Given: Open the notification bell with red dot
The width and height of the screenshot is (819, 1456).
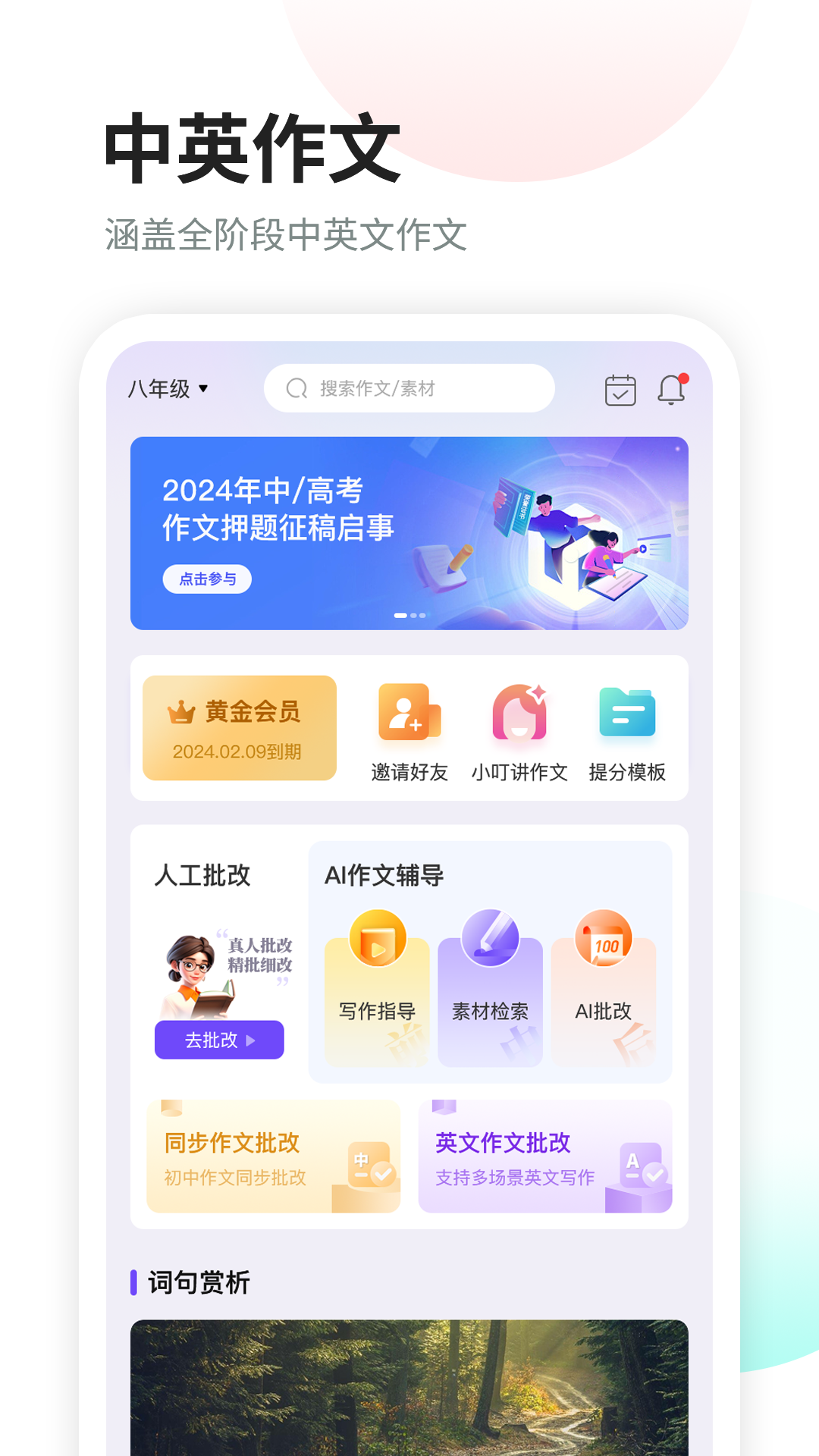Looking at the screenshot, I should pyautogui.click(x=671, y=389).
